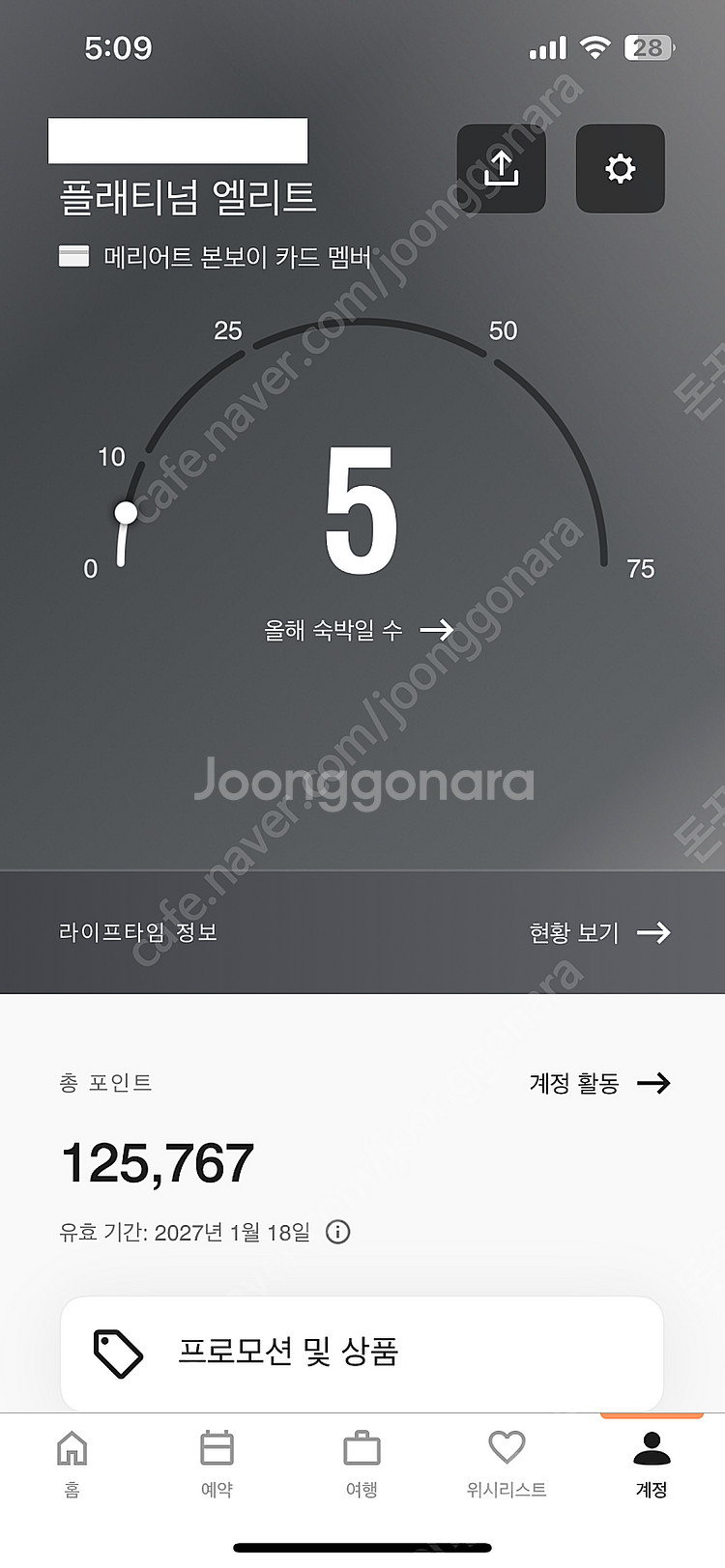
Task: Open the settings gear icon
Action: coord(620,167)
